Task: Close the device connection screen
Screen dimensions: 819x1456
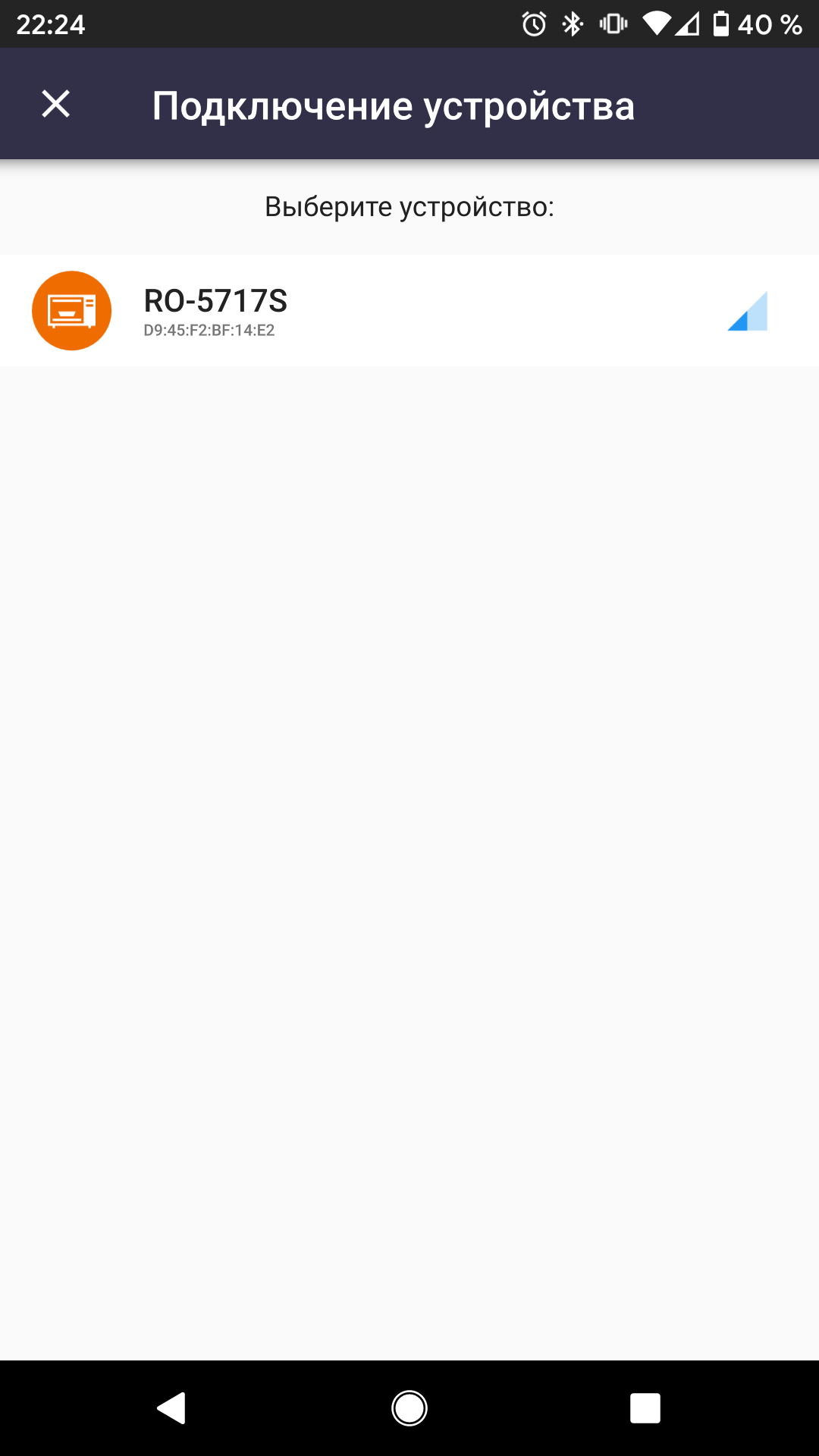Action: click(x=55, y=104)
